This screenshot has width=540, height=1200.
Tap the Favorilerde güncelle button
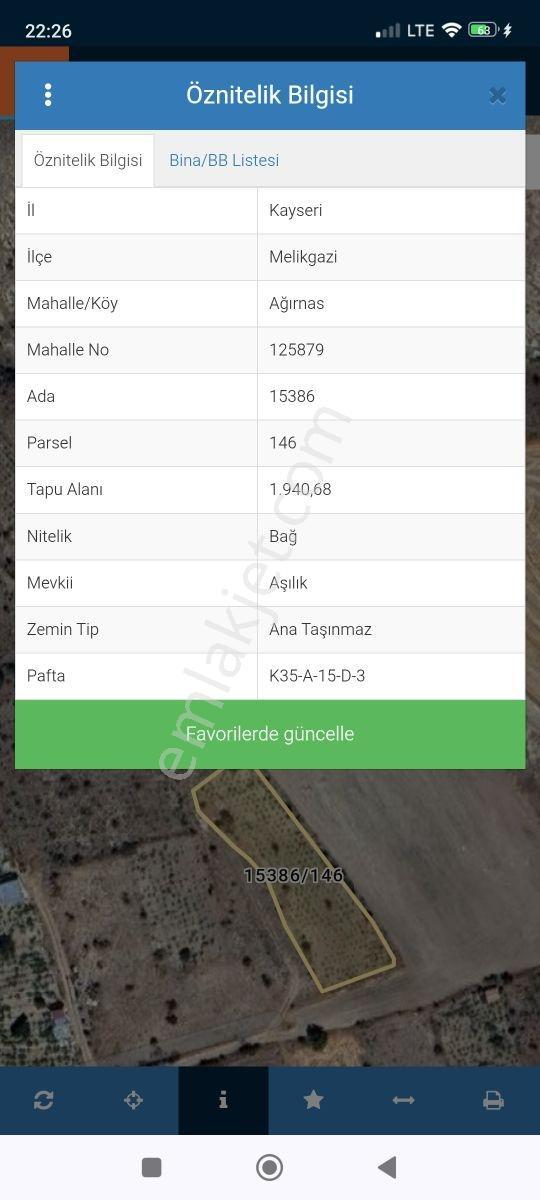[x=270, y=734]
